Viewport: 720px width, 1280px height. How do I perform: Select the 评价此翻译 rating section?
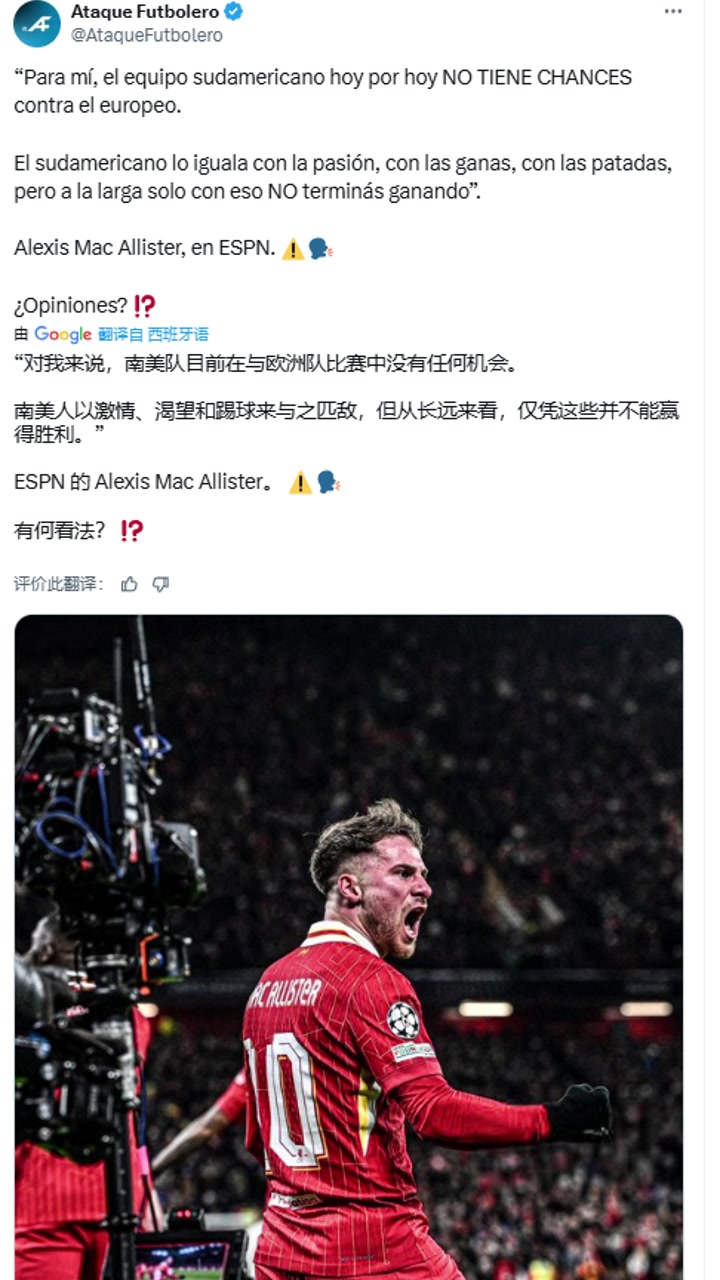coord(60,583)
